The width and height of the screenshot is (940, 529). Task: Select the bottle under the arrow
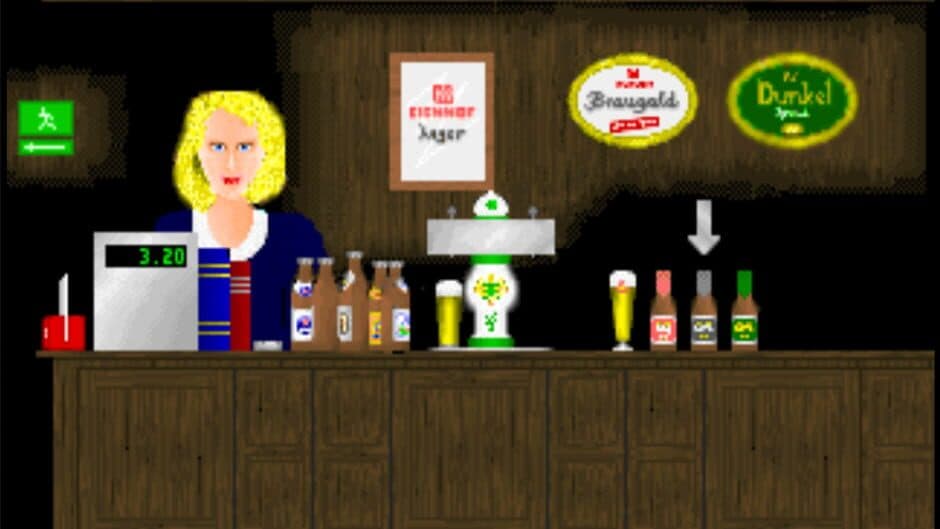click(x=704, y=312)
